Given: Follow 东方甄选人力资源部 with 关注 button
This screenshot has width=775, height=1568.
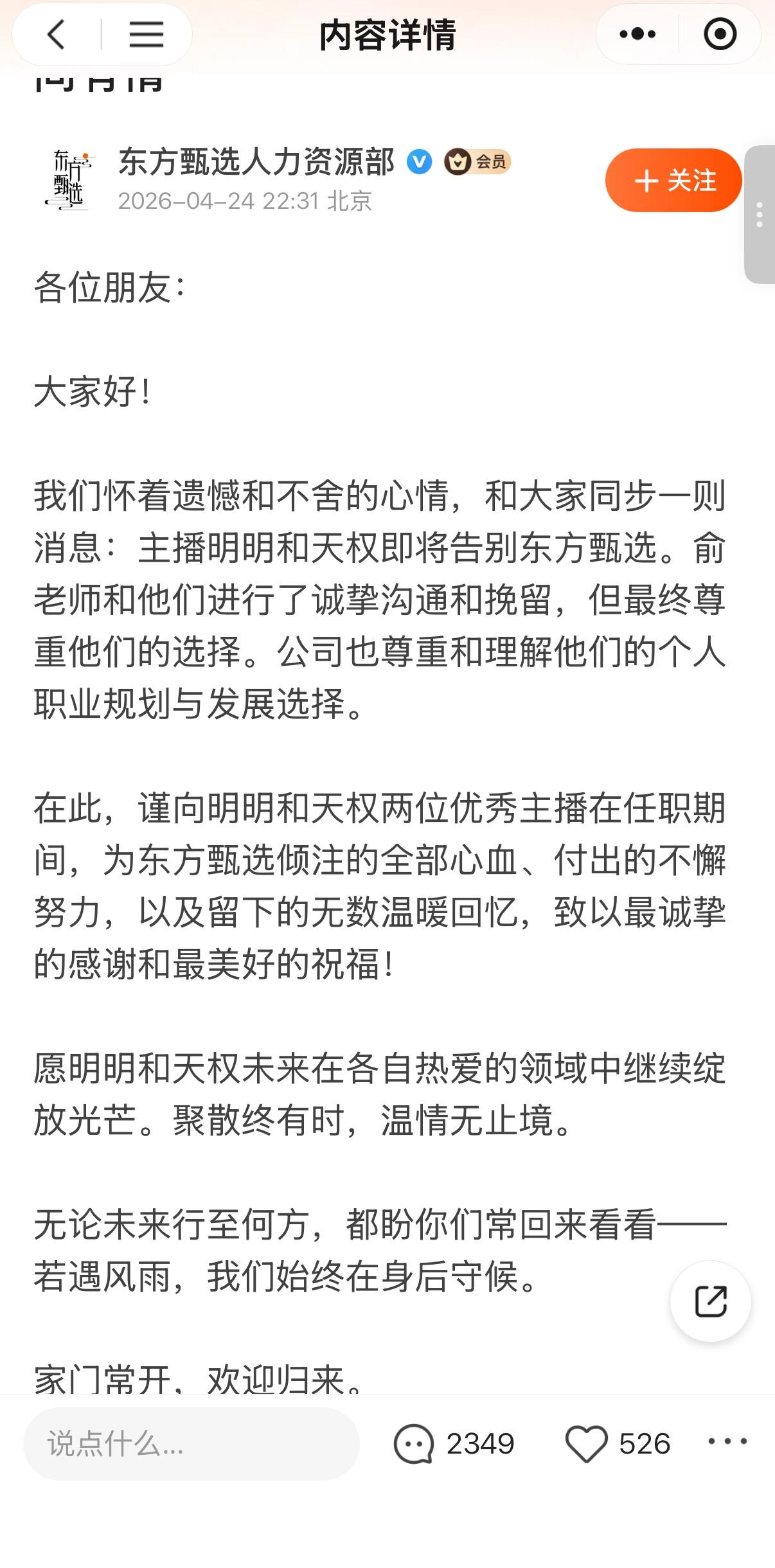Looking at the screenshot, I should pos(673,181).
